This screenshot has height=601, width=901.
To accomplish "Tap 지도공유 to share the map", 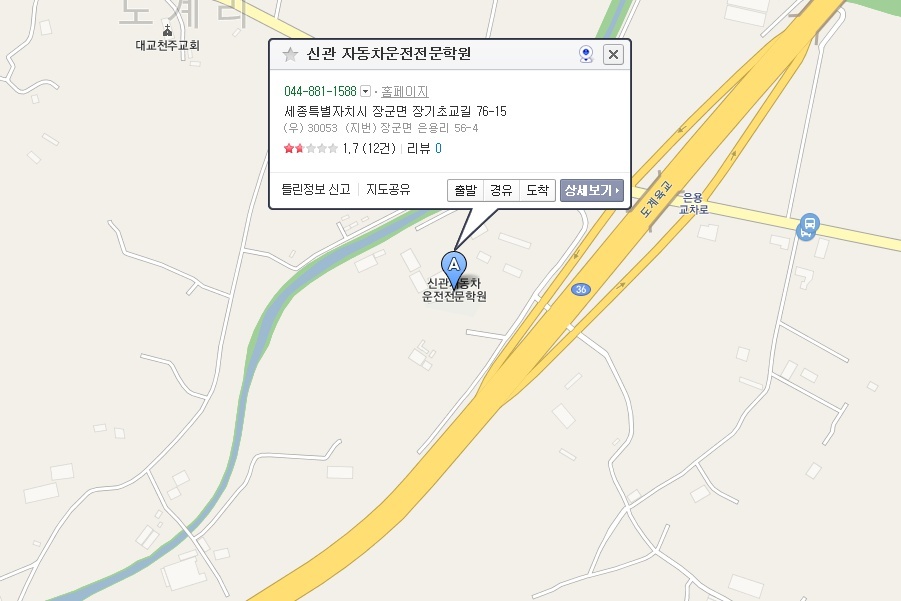I will (x=388, y=189).
